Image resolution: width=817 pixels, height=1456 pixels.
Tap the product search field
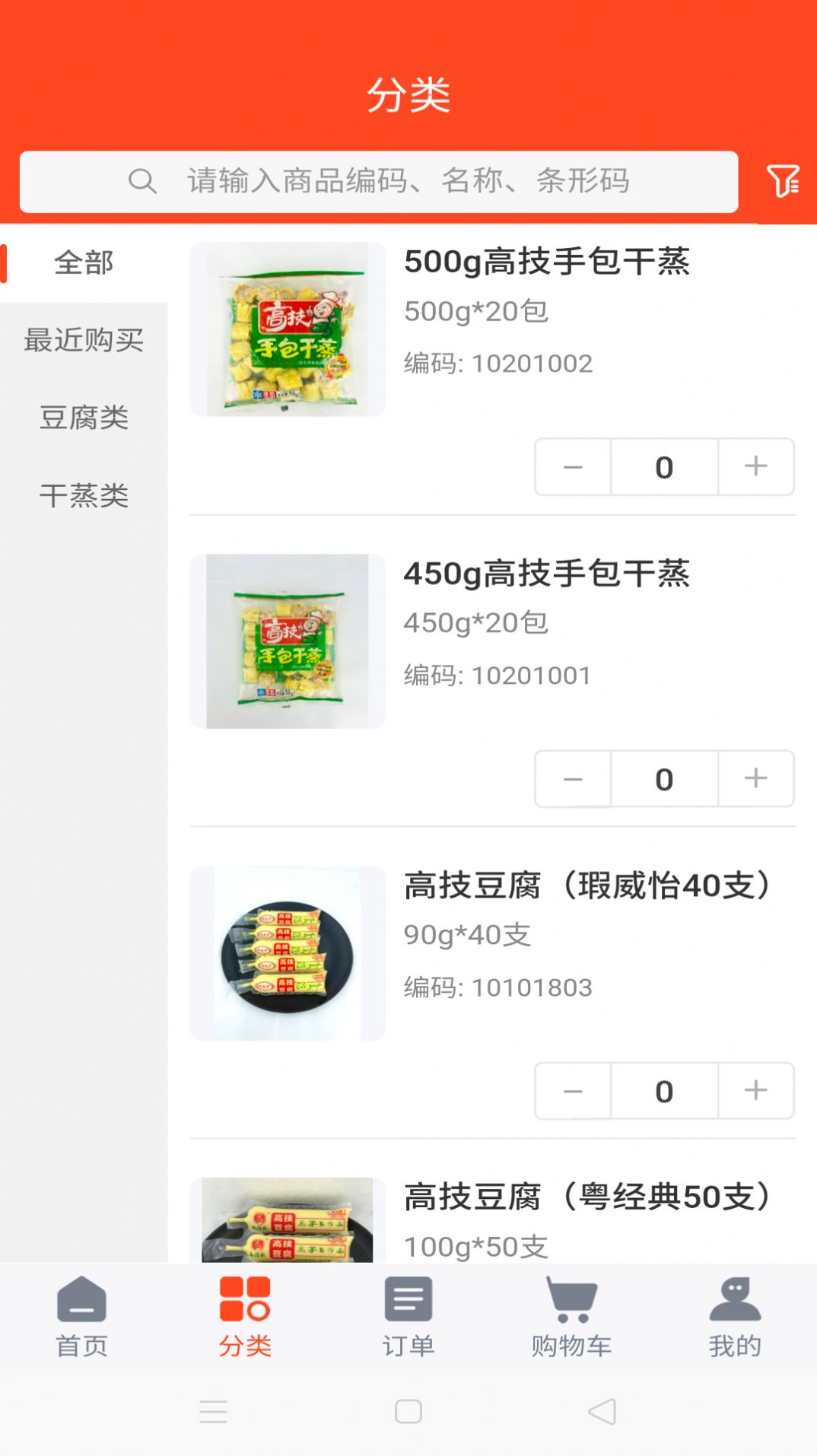pyautogui.click(x=378, y=181)
